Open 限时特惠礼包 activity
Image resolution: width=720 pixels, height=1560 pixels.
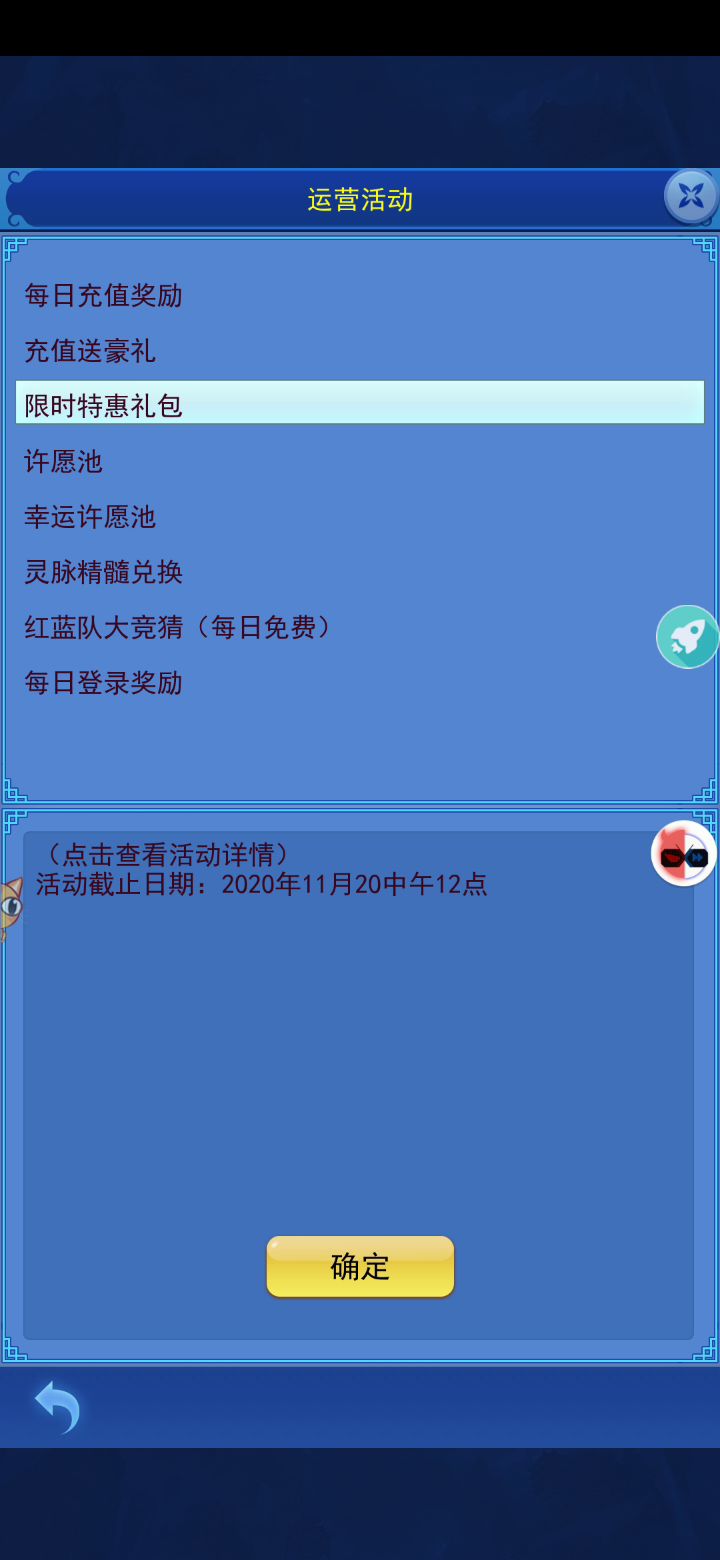coord(104,405)
